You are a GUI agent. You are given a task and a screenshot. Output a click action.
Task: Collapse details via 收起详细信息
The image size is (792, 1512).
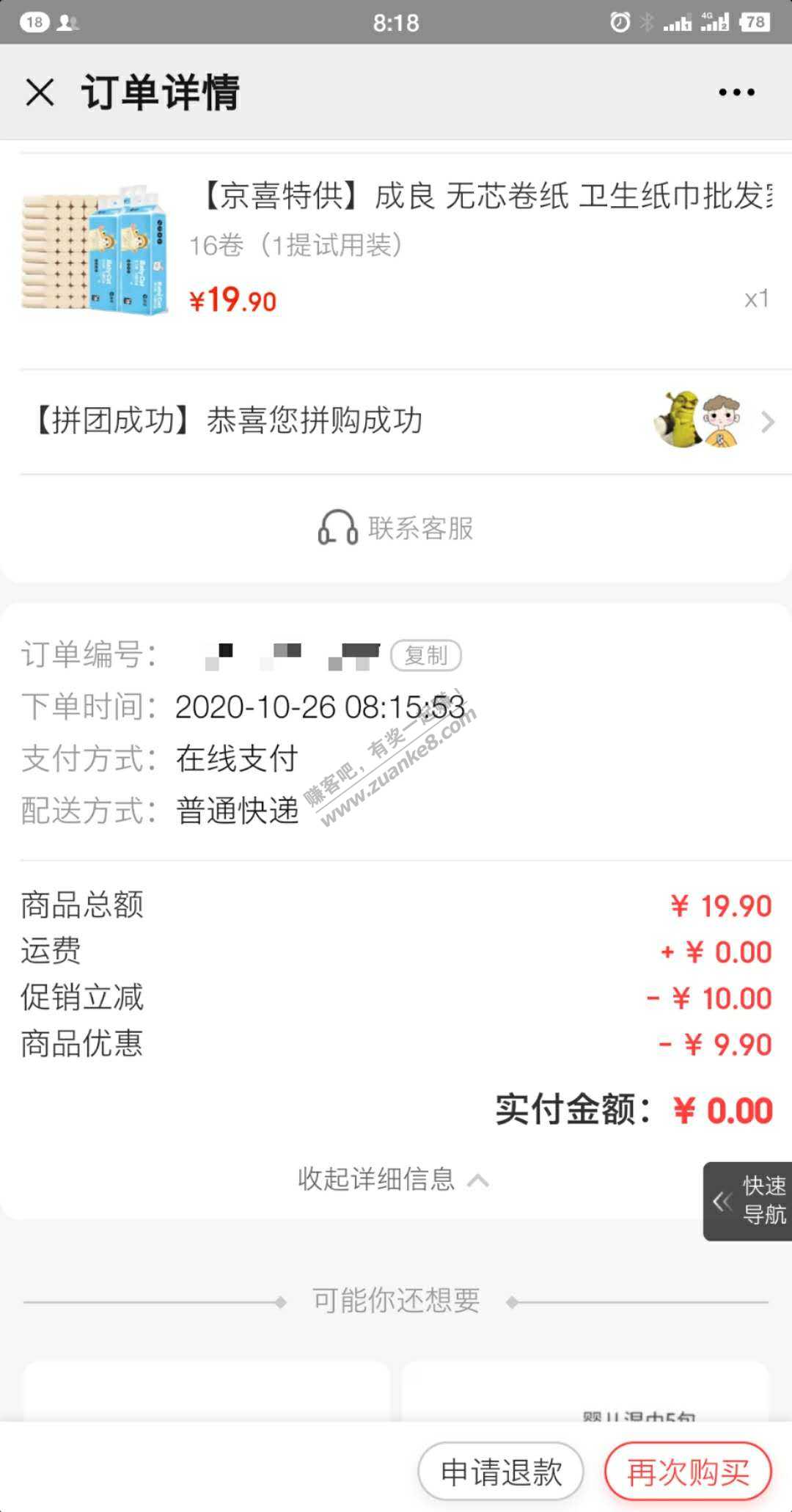tap(393, 1179)
